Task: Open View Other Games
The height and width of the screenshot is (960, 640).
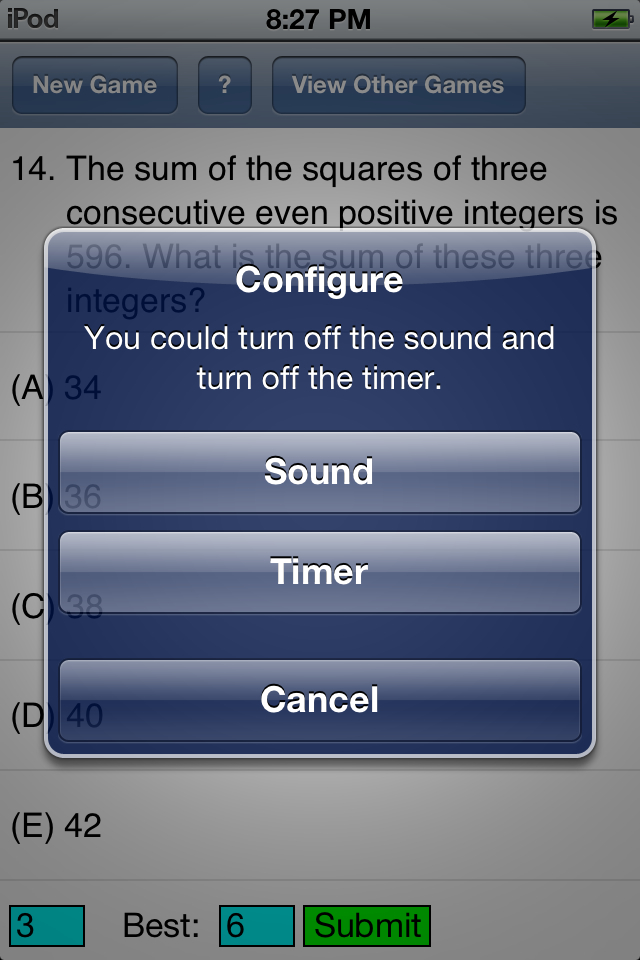Action: tap(398, 85)
